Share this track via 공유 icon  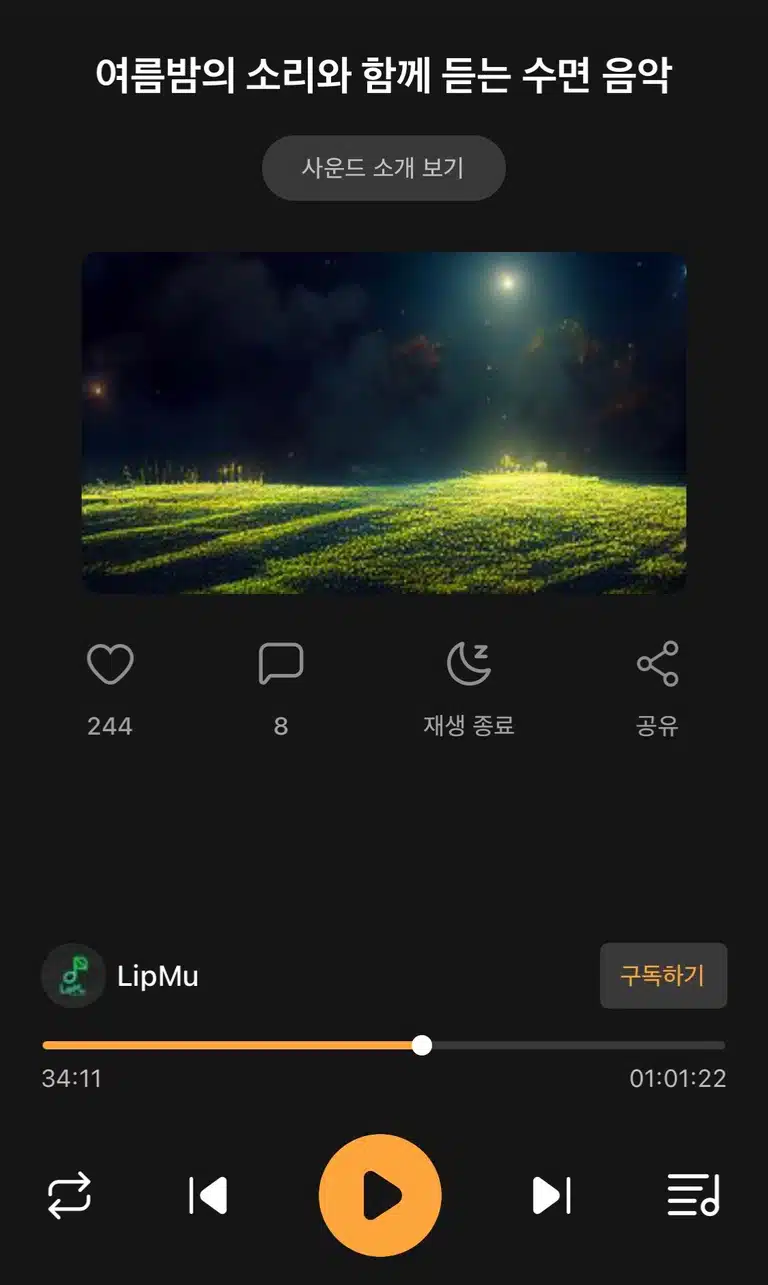click(x=657, y=664)
